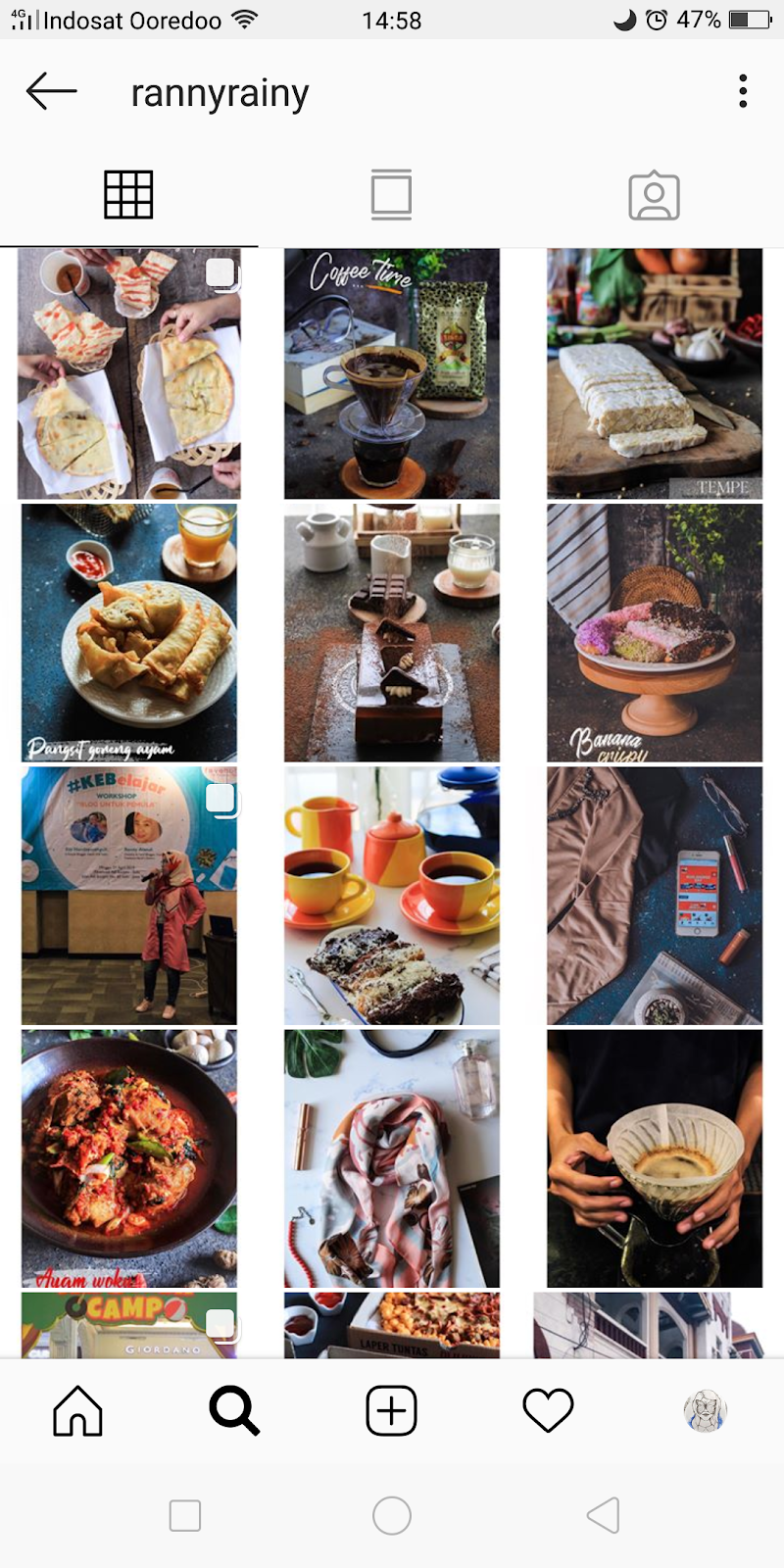Open the Coffee Time pour-over post
The height and width of the screenshot is (1568, 784).
[391, 372]
